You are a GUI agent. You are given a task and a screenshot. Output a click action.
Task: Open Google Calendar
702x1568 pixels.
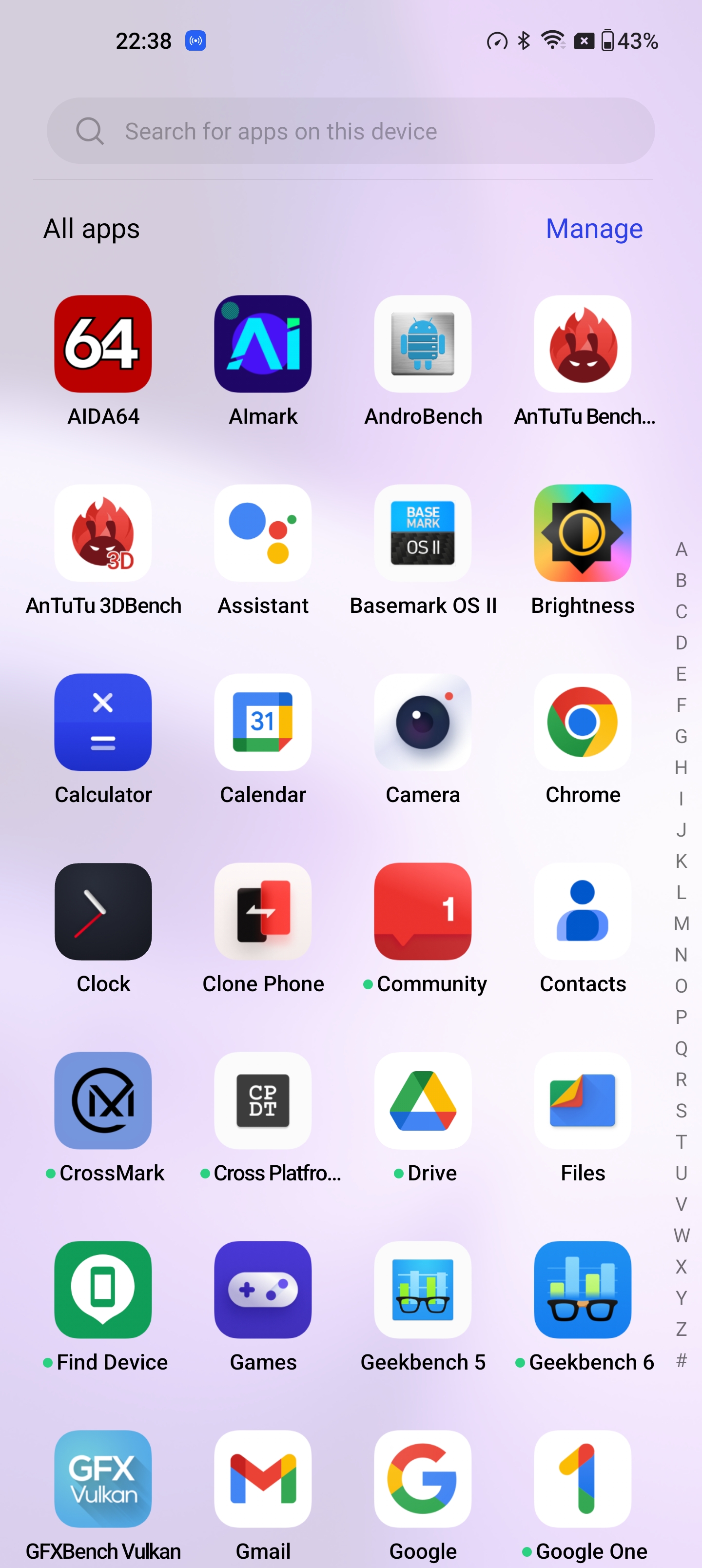263,723
